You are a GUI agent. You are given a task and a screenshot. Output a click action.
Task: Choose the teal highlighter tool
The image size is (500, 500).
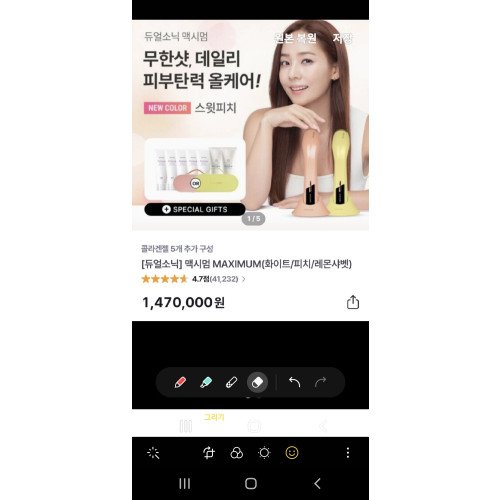(206, 382)
